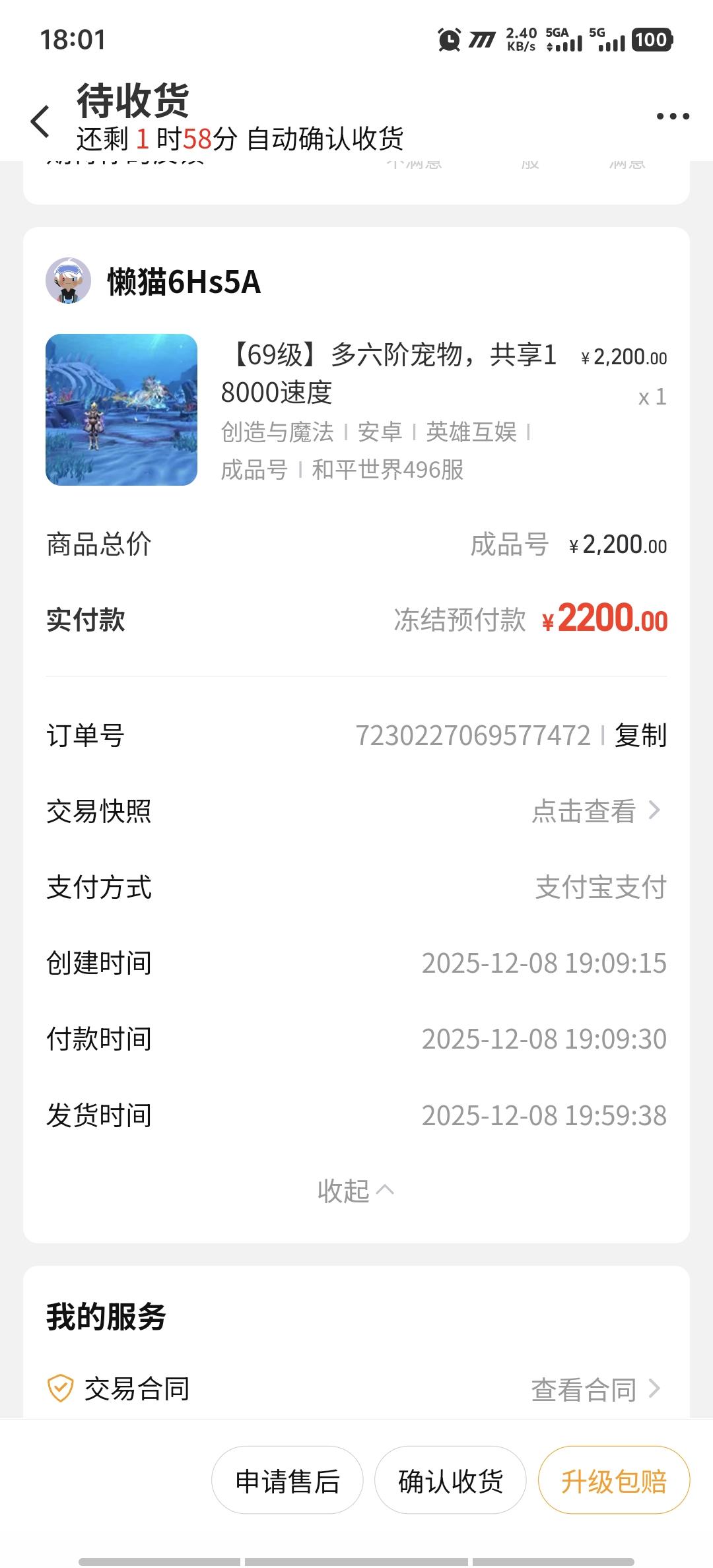This screenshot has width=713, height=1568.
Task: Confirm receipt with 确认收货
Action: [450, 1482]
